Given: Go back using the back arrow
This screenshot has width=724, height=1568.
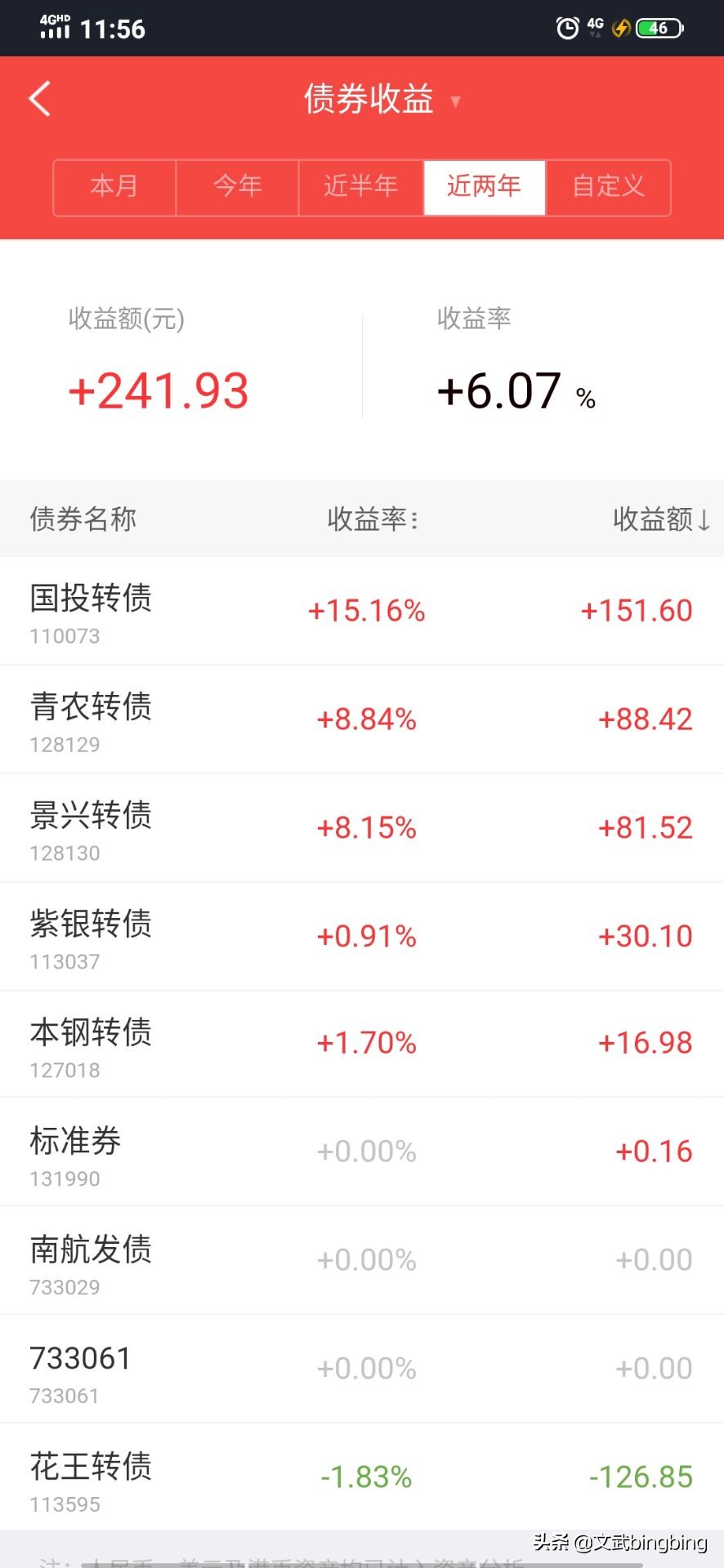Looking at the screenshot, I should [x=39, y=98].
